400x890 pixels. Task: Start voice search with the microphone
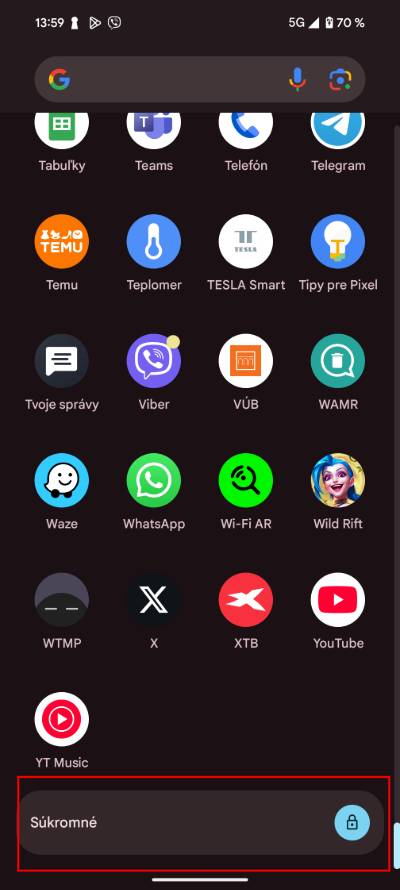click(297, 79)
